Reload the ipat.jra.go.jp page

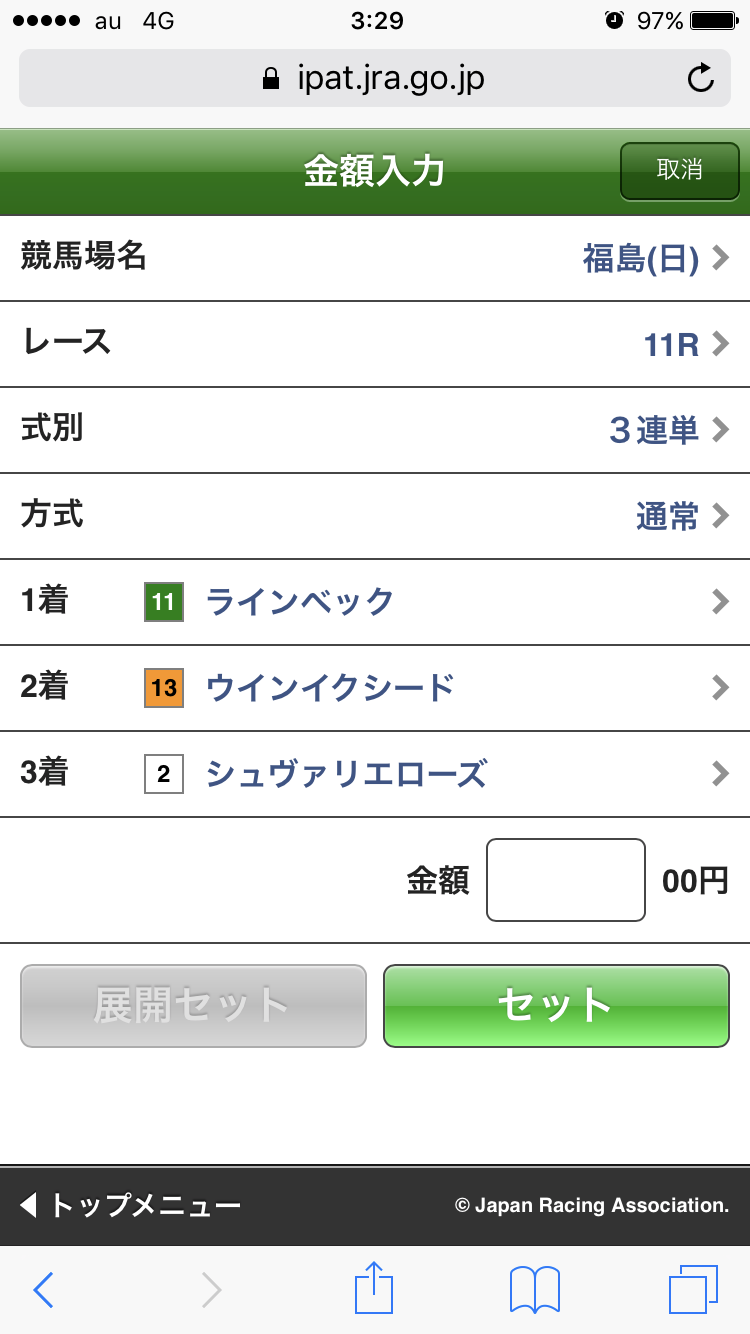(704, 78)
